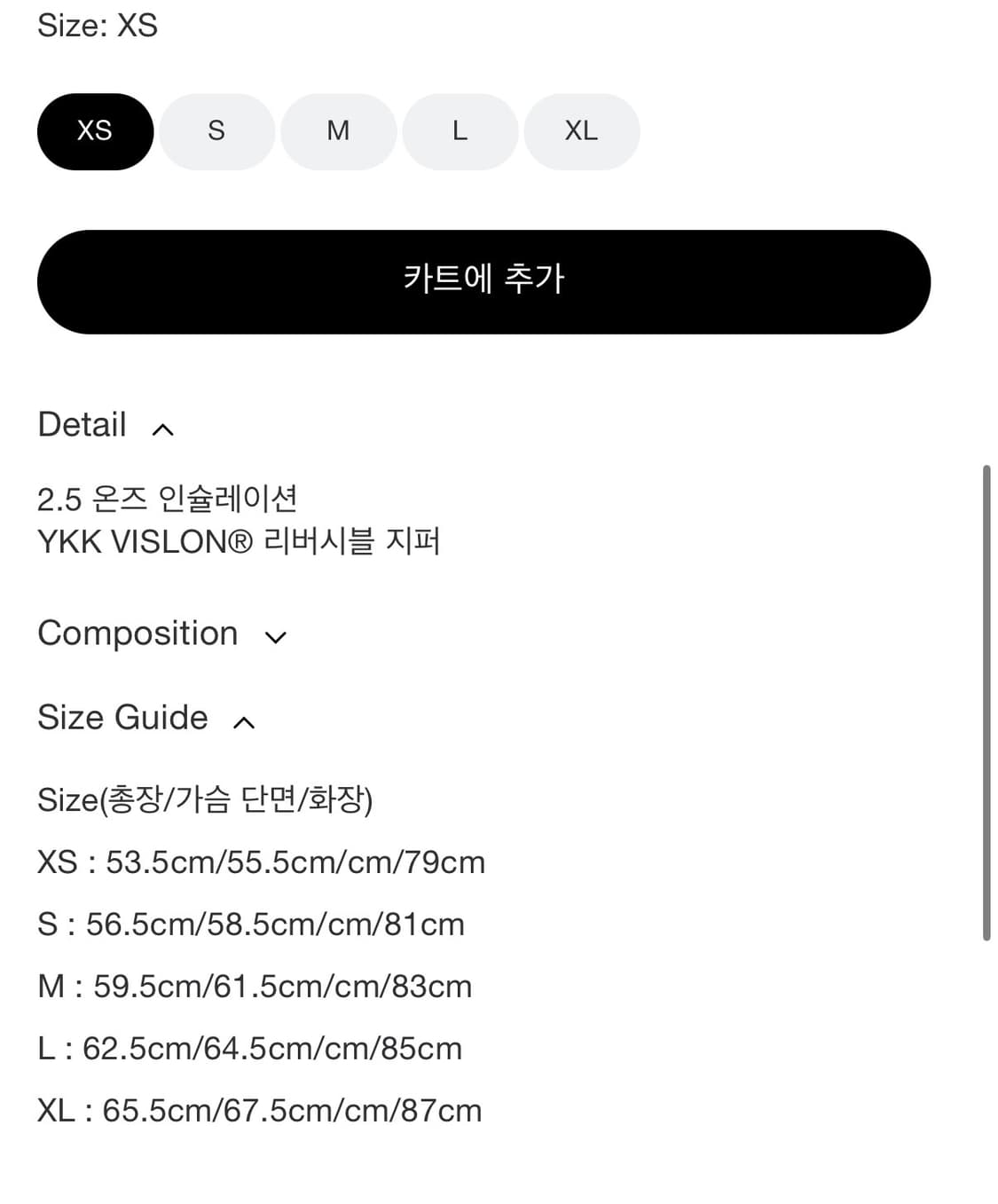Viewport: 998px width, 1204px height.
Task: Choose the M size option
Action: pos(337,131)
